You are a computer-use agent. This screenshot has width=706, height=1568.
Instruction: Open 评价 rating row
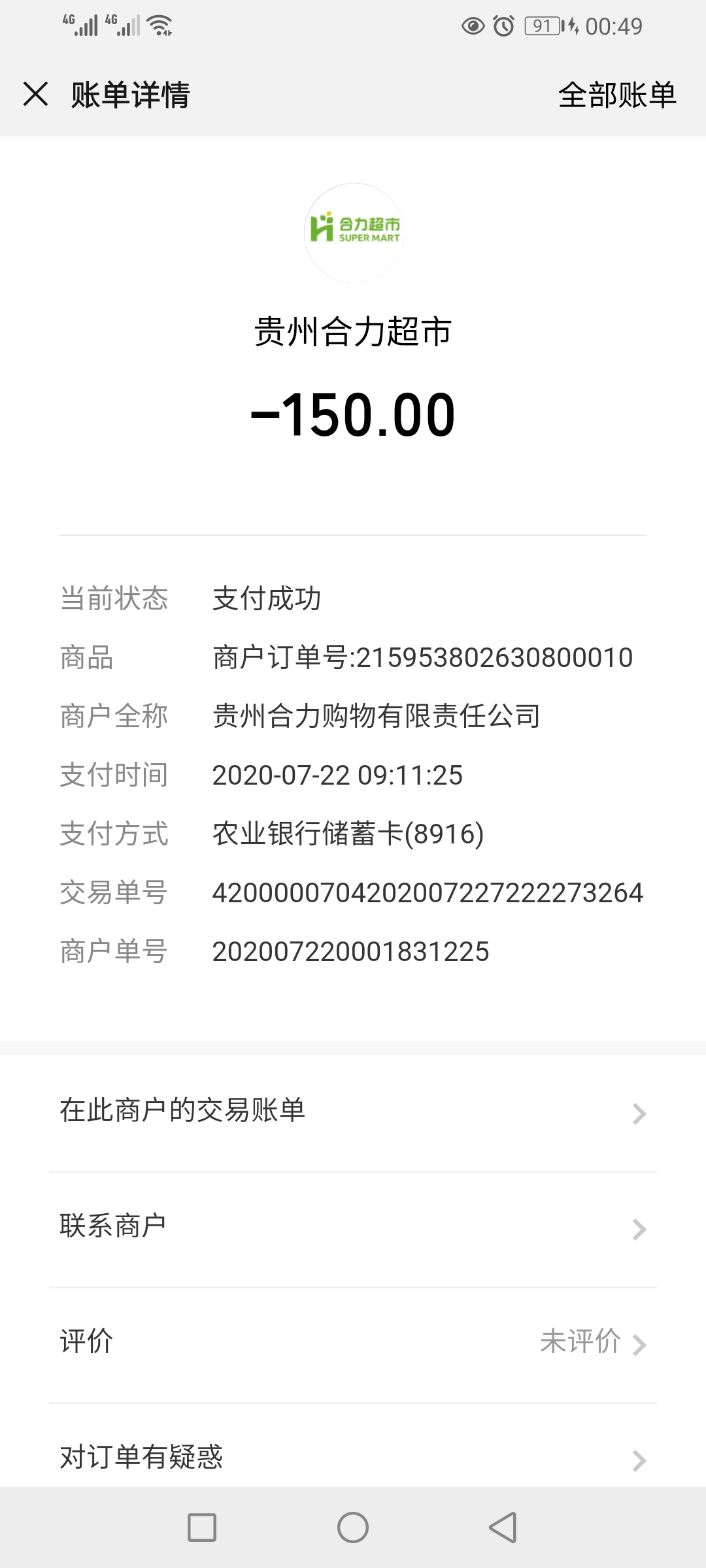pyautogui.click(x=353, y=1343)
